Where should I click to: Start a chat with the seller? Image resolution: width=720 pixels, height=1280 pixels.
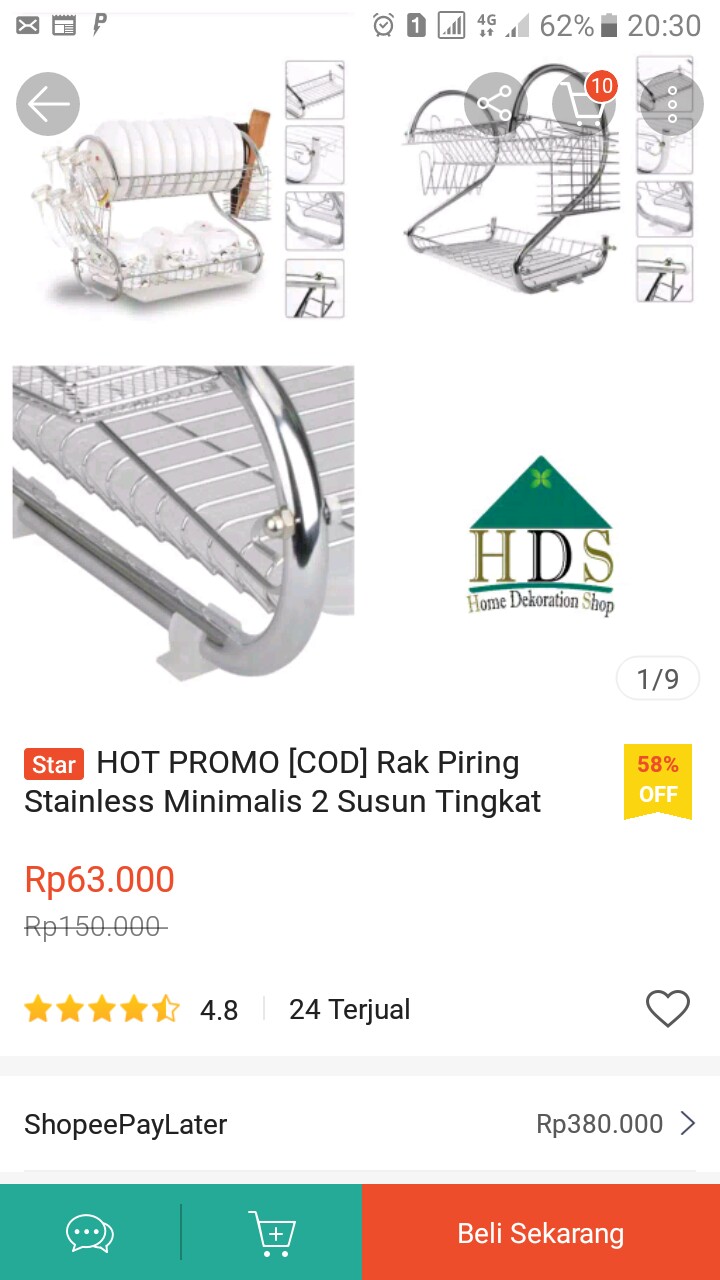[89, 1232]
